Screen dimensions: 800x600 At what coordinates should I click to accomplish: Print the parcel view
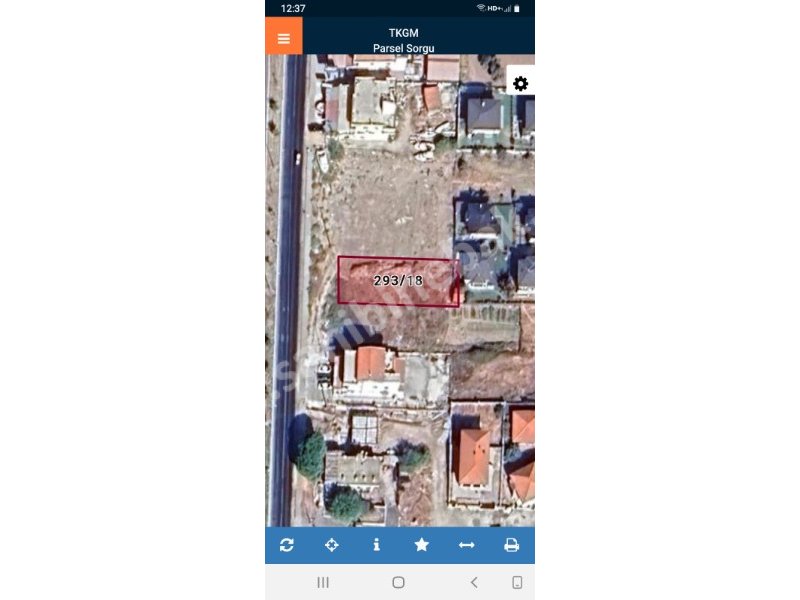(512, 545)
